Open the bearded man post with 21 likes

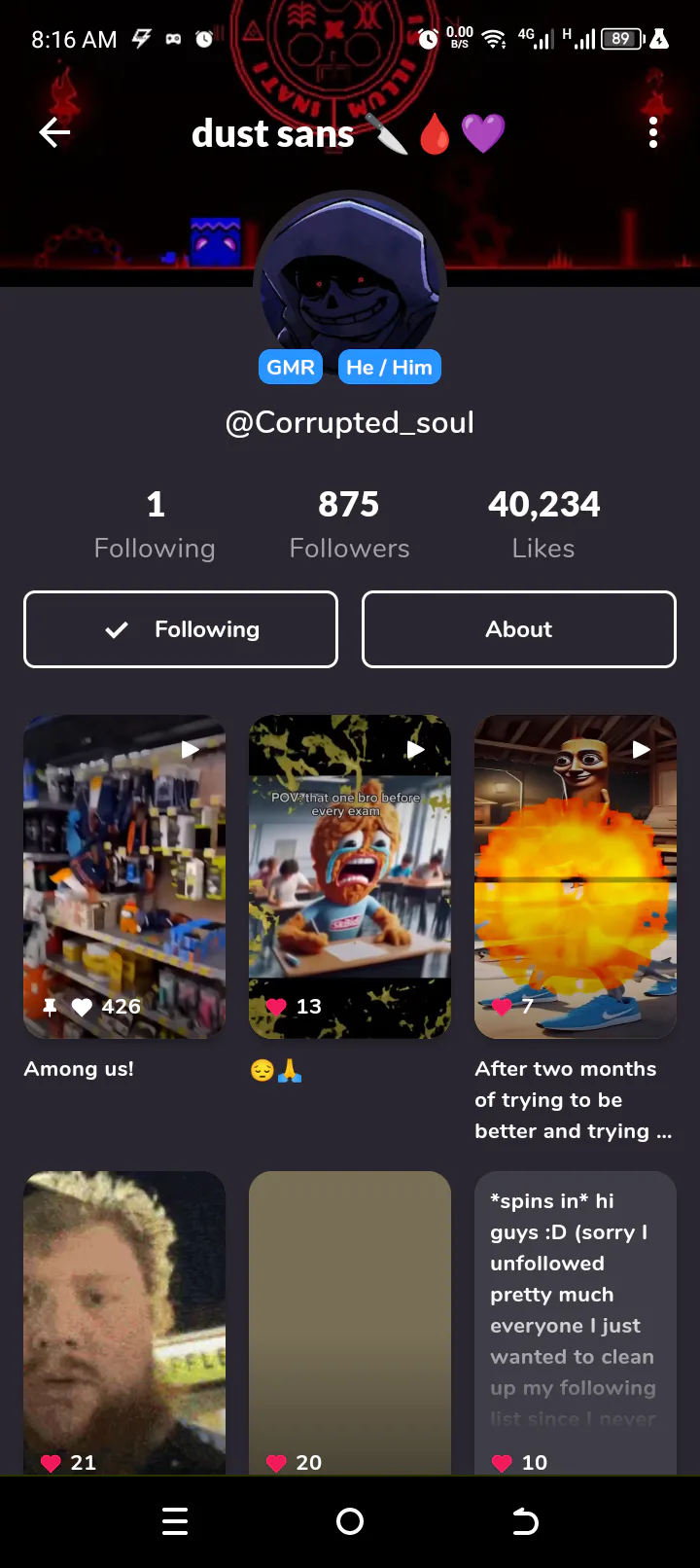pyautogui.click(x=124, y=1323)
